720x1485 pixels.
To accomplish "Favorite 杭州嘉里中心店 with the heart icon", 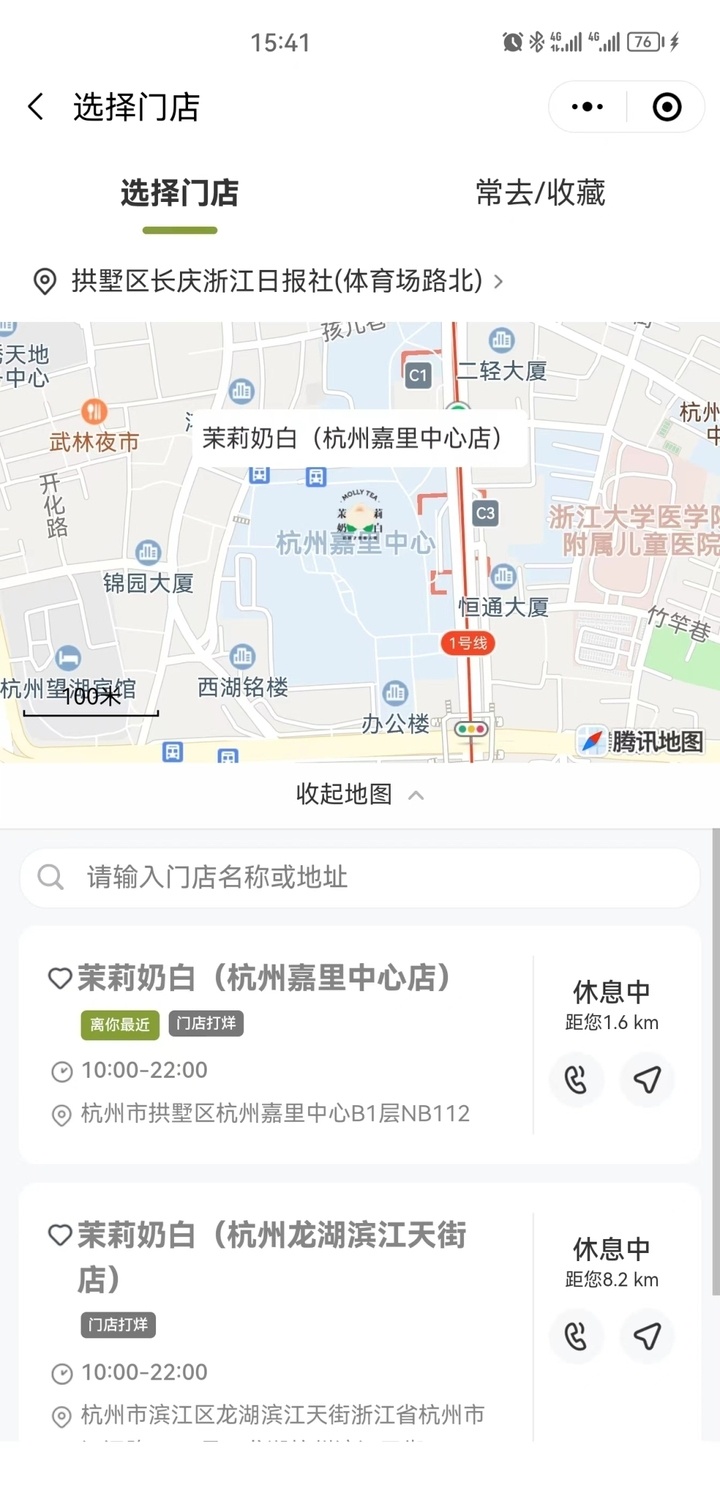I will (59, 979).
